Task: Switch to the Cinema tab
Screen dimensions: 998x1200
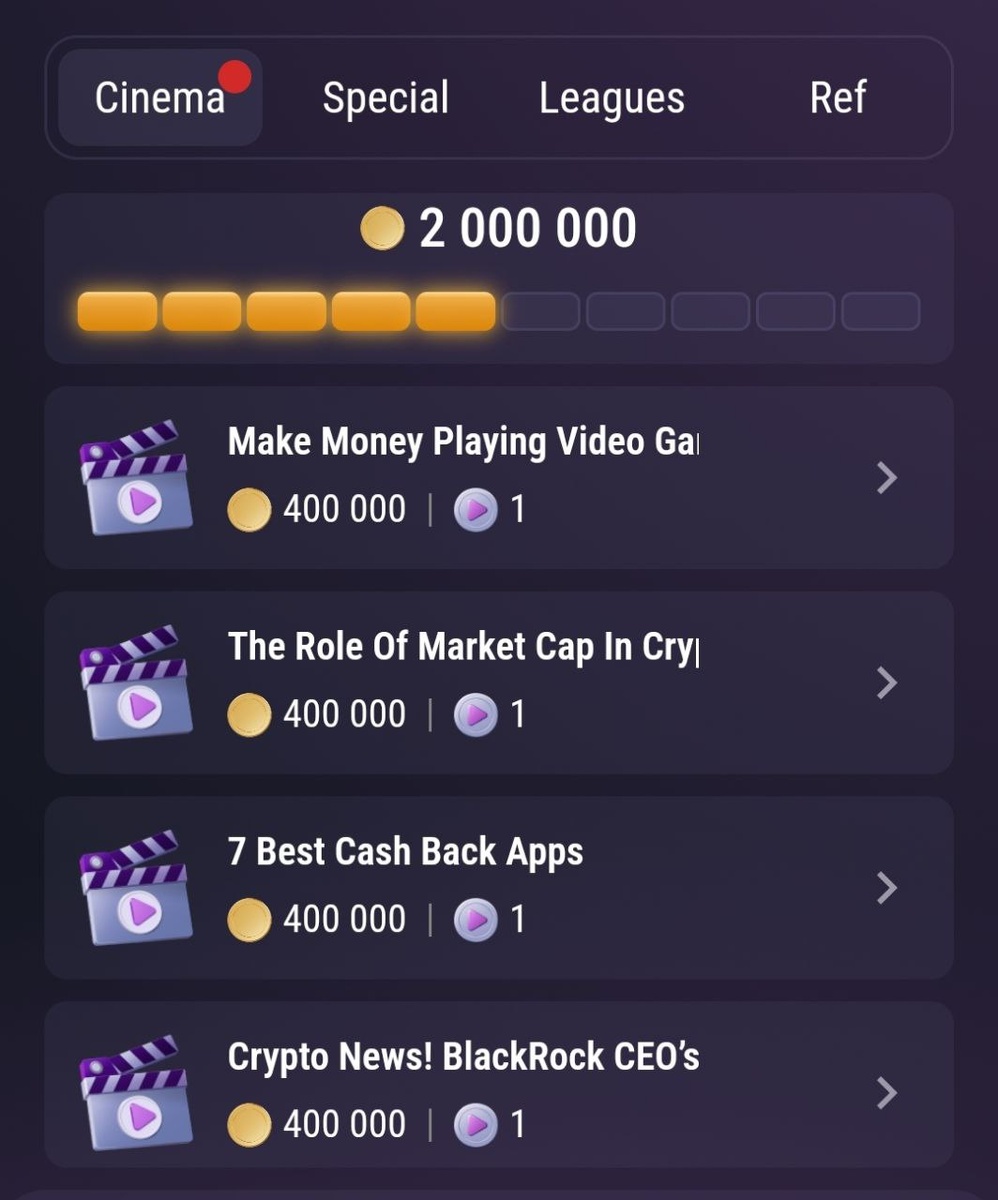Action: tap(160, 98)
